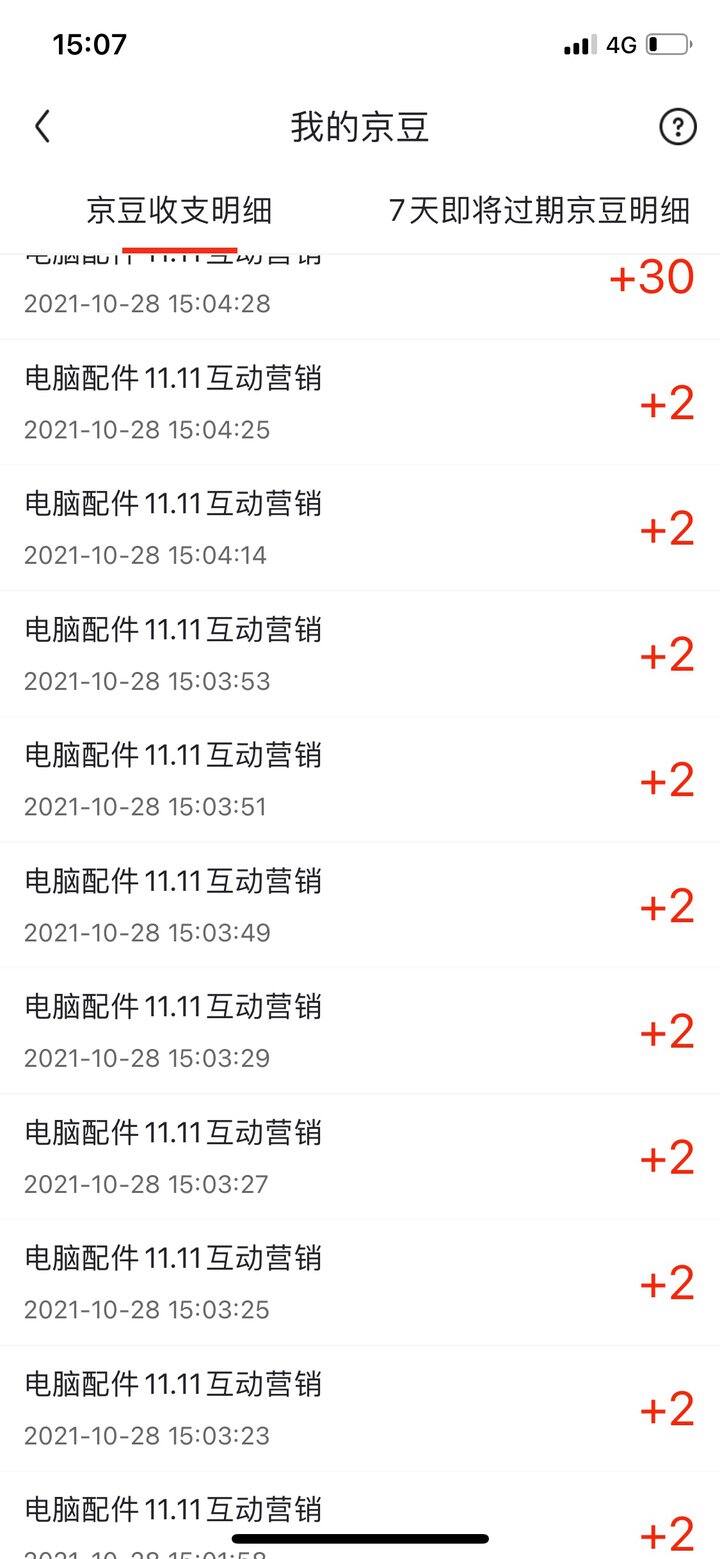Select the 京豆收支明细 tab
This screenshot has height=1559, width=720.
click(x=179, y=211)
